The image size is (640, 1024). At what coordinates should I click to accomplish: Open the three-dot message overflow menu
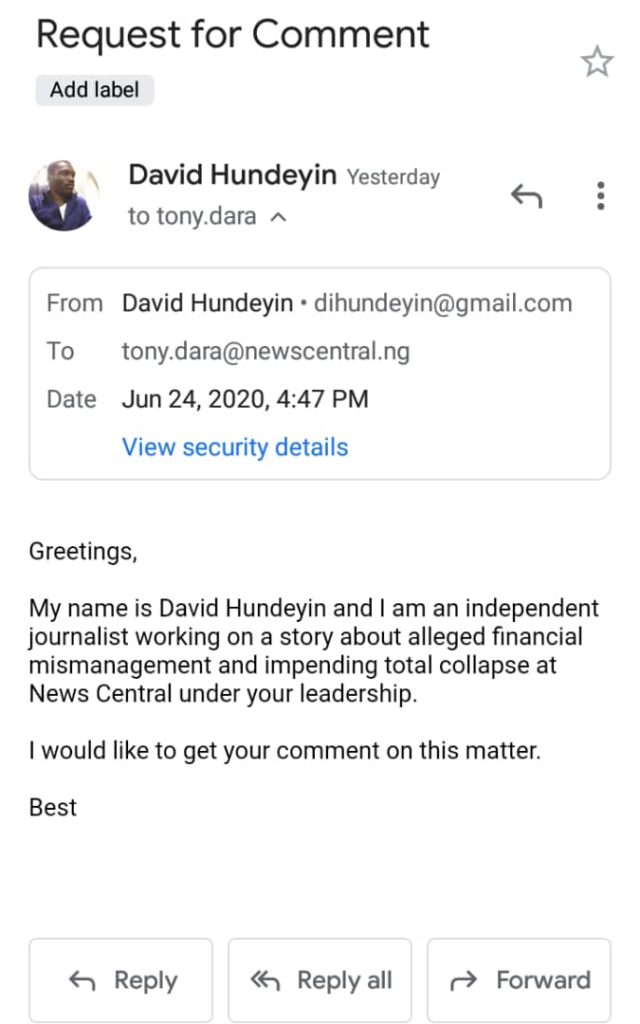tap(601, 195)
